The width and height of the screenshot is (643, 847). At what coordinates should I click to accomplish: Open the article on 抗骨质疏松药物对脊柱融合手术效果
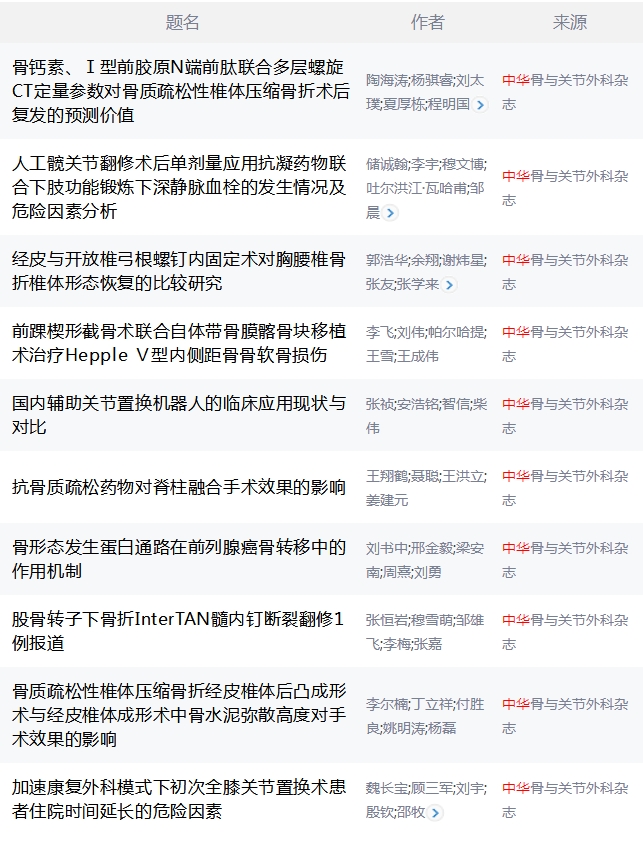180,487
